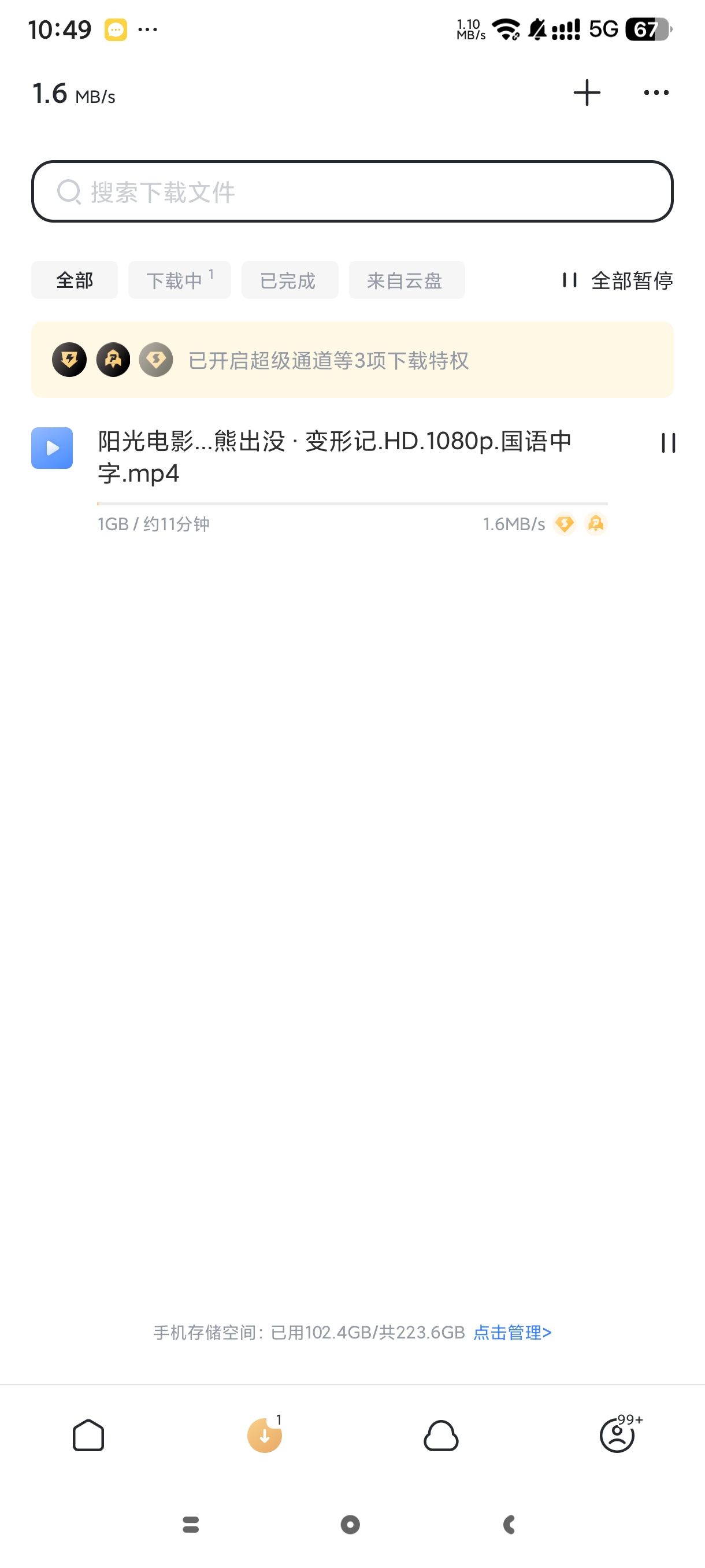The width and height of the screenshot is (705, 1568).
Task: Open the 熊出没·变形记 mp4 download item
Action: pyautogui.click(x=335, y=457)
